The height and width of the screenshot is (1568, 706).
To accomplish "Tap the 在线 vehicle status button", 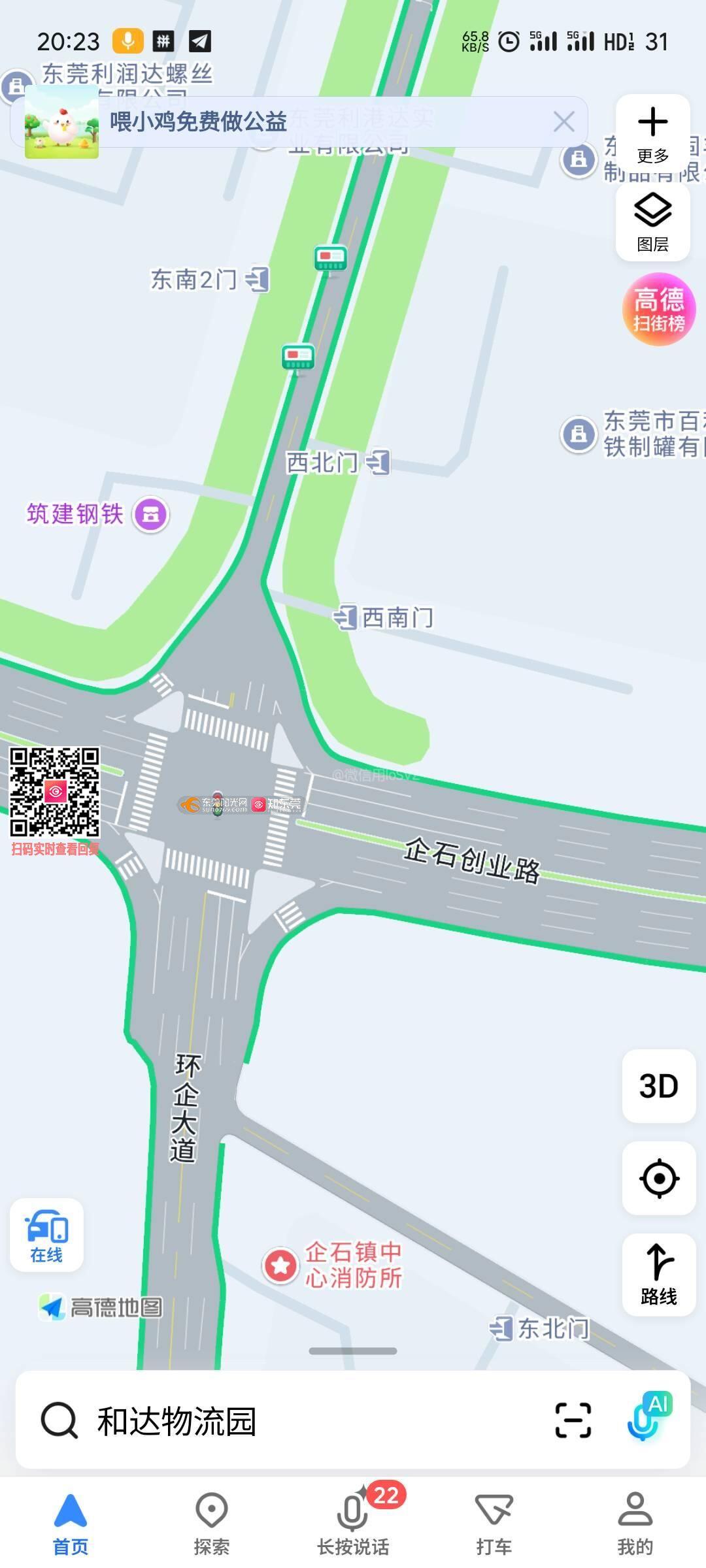I will [x=46, y=1235].
